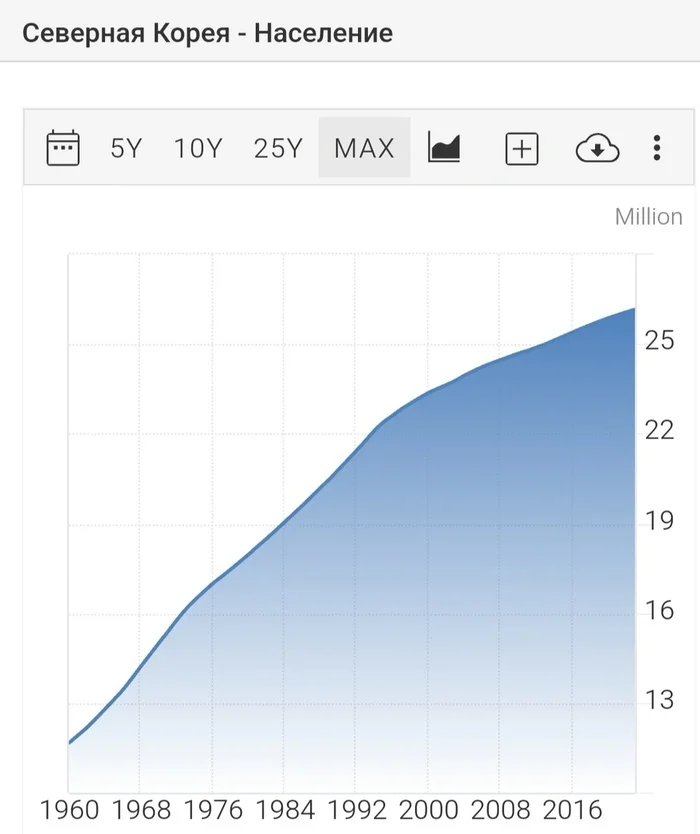This screenshot has width=700, height=834.
Task: Add a comparison with the plus icon
Action: tap(522, 149)
